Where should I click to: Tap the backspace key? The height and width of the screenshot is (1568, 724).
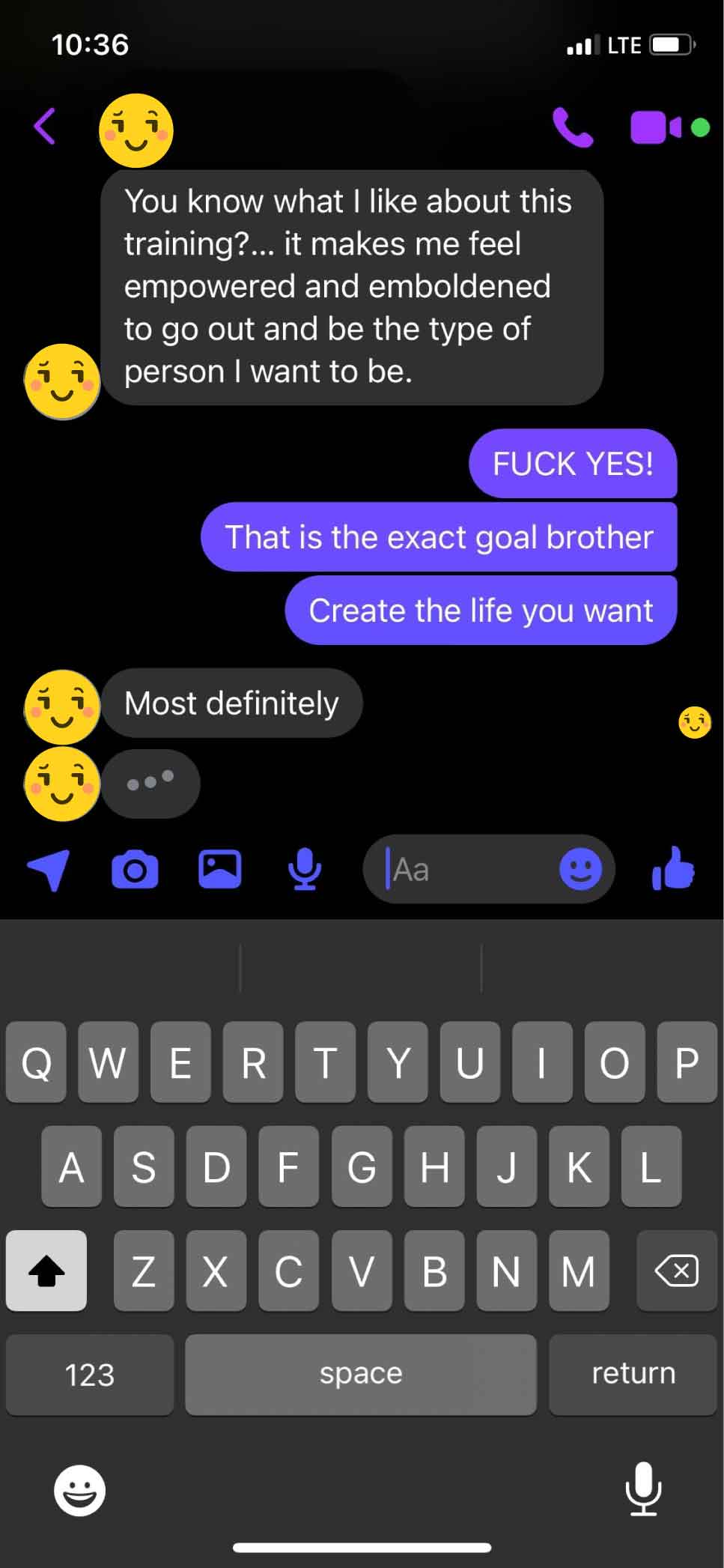pyautogui.click(x=676, y=1271)
